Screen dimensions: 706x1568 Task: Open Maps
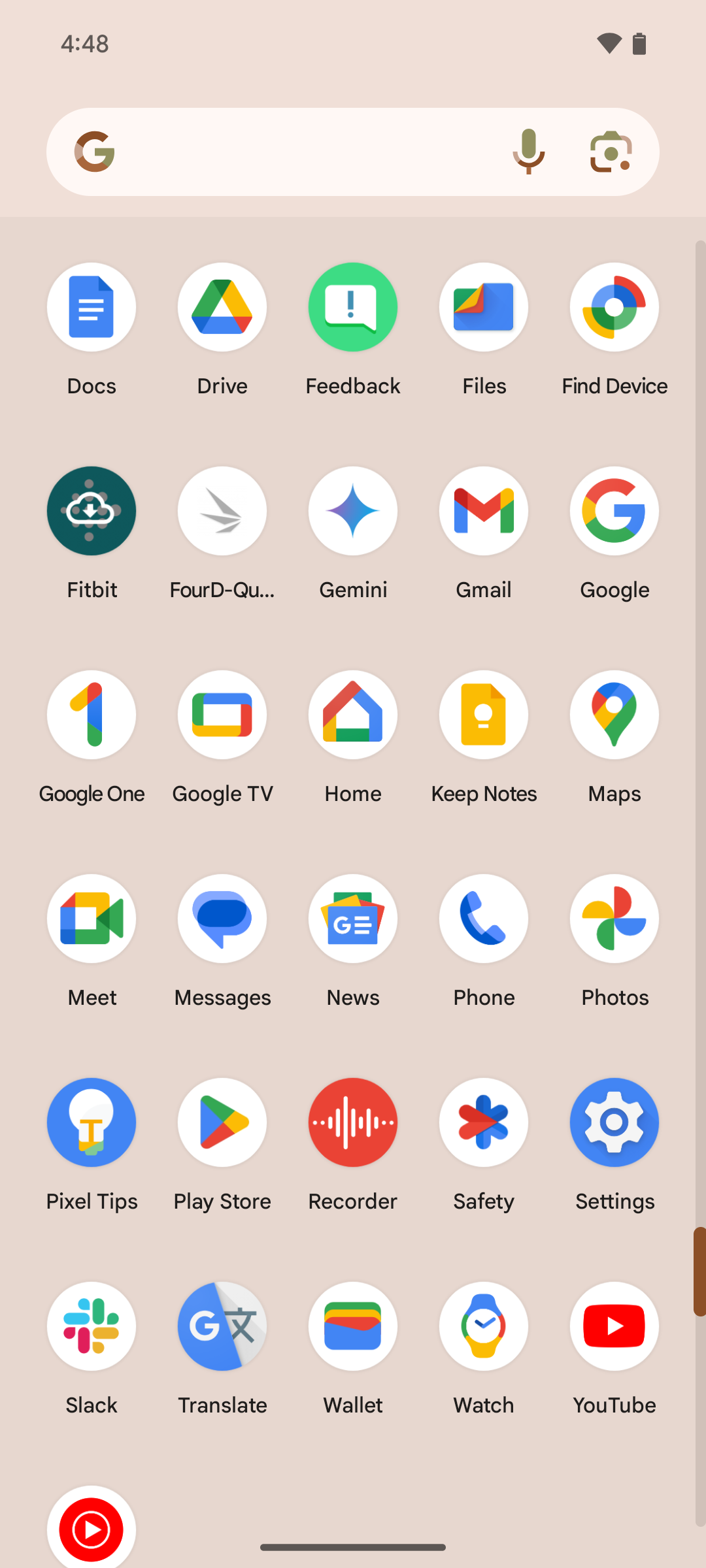tap(614, 715)
